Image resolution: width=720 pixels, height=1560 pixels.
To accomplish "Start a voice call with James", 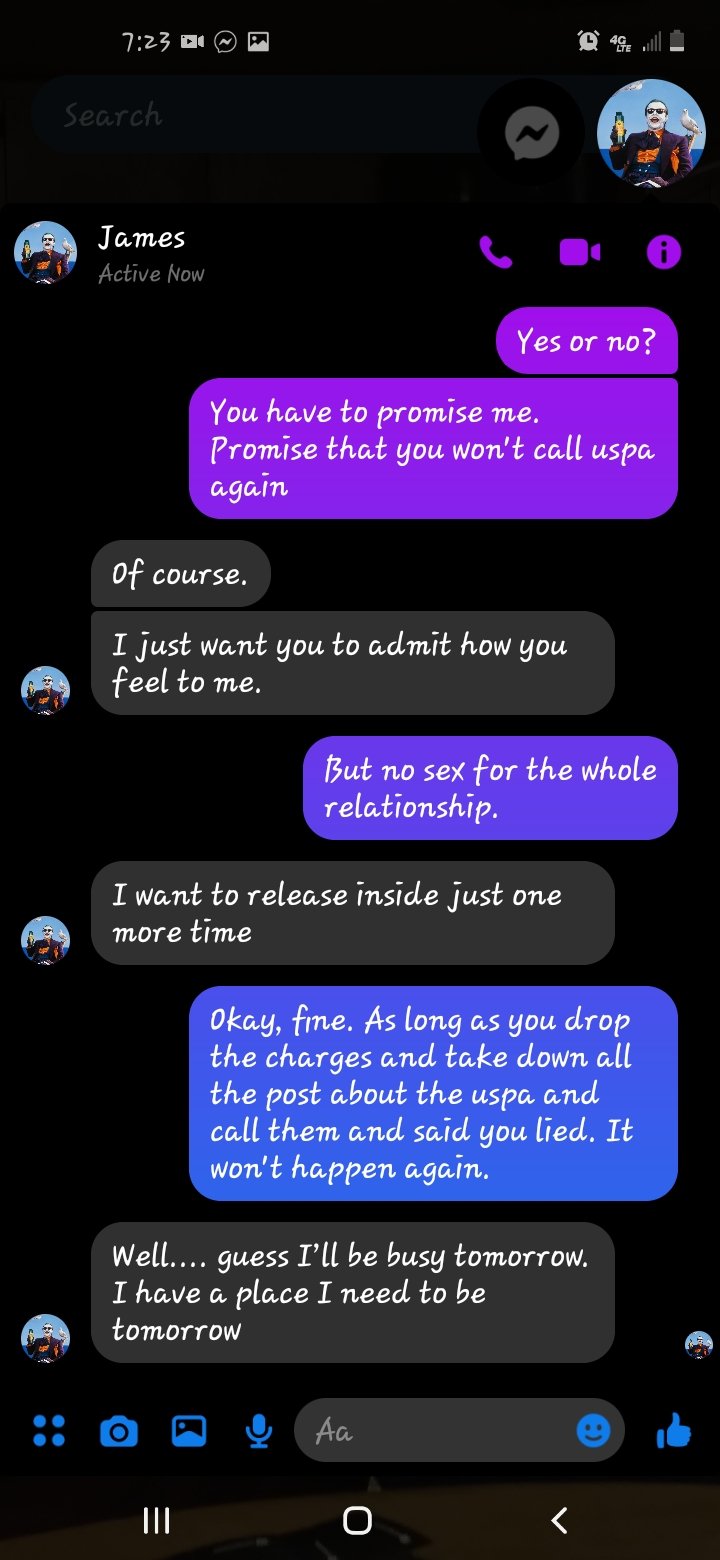I will tap(495, 252).
